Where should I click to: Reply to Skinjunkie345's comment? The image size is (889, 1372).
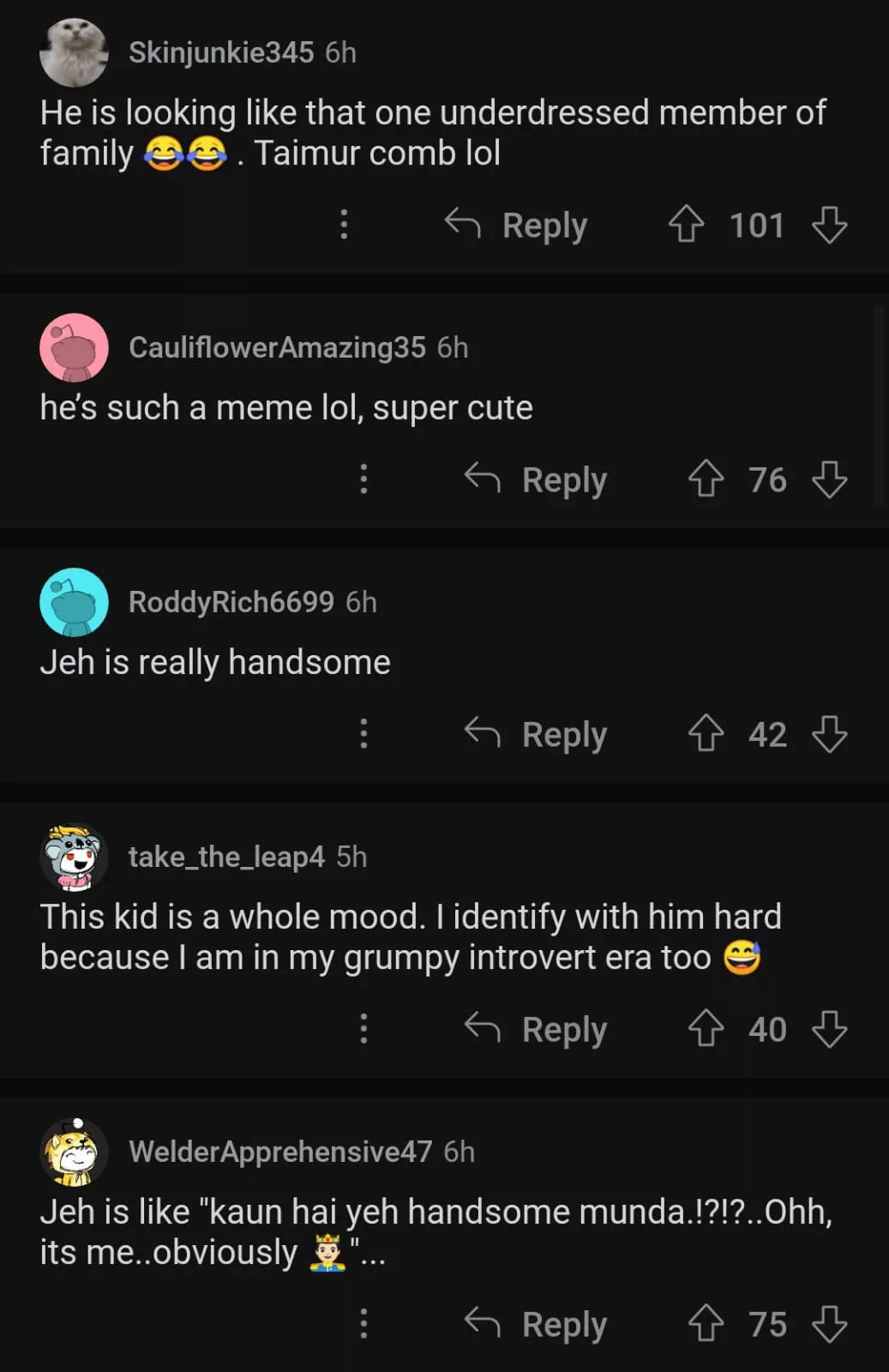517,226
